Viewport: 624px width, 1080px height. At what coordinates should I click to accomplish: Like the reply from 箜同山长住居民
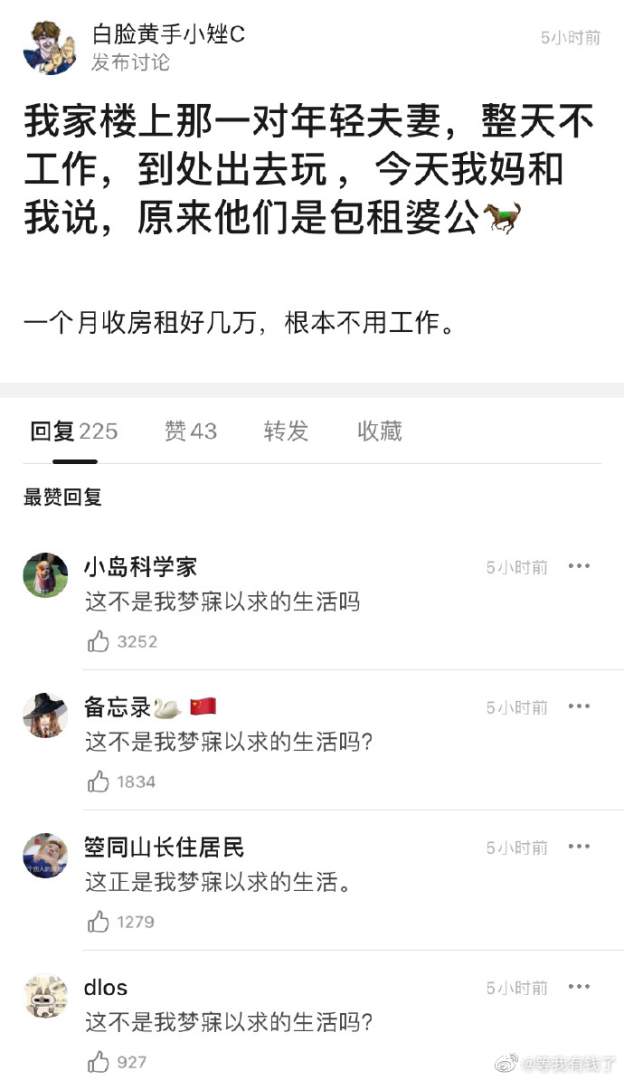(x=99, y=922)
